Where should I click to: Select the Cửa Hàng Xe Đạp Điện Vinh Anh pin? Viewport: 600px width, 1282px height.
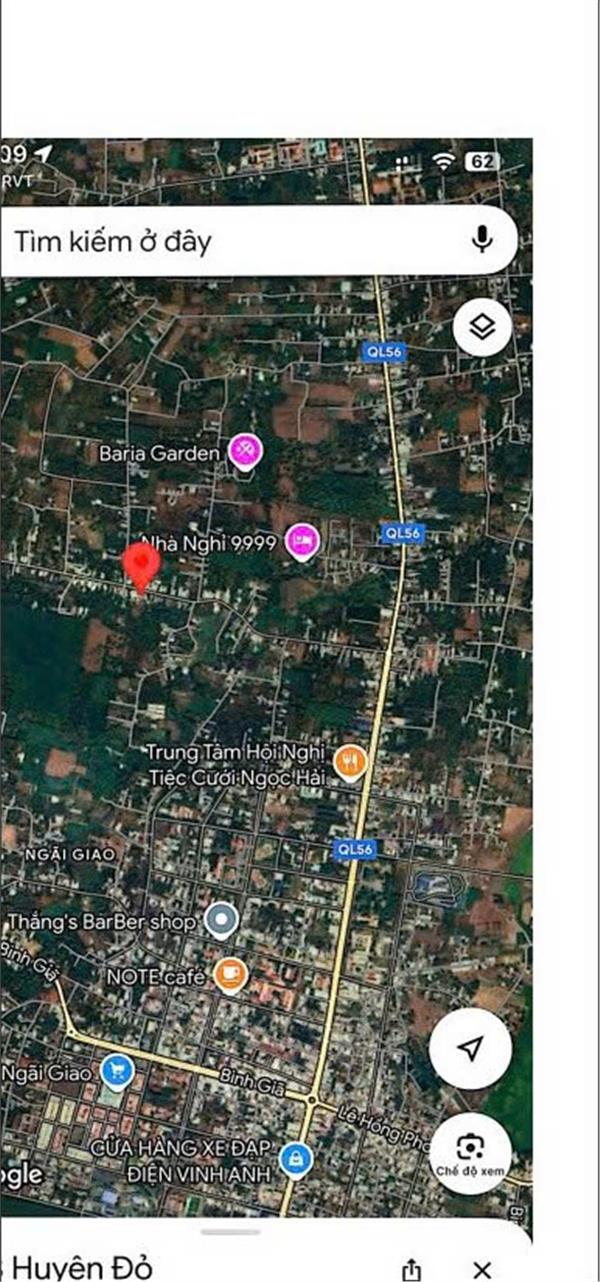295,1159
